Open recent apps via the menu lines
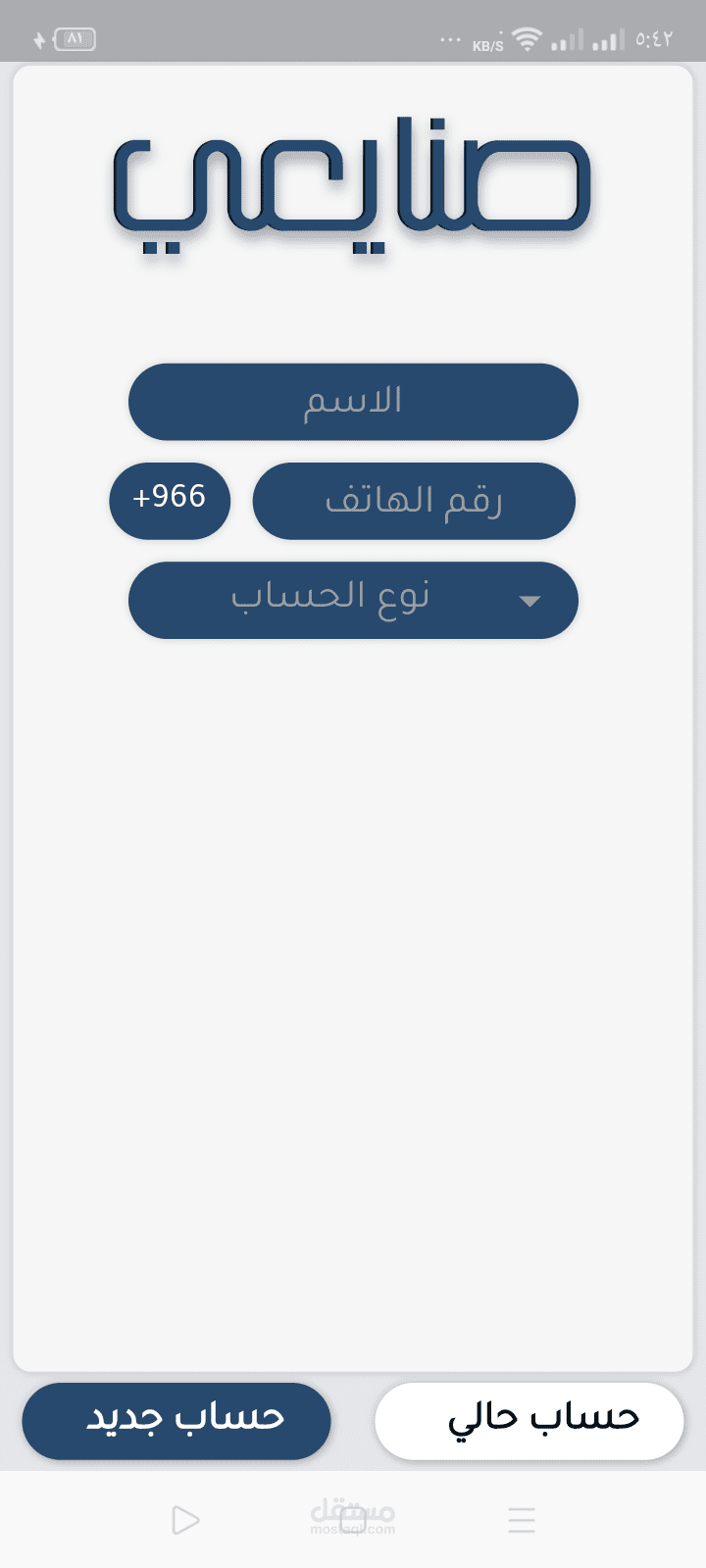 coord(522,1520)
